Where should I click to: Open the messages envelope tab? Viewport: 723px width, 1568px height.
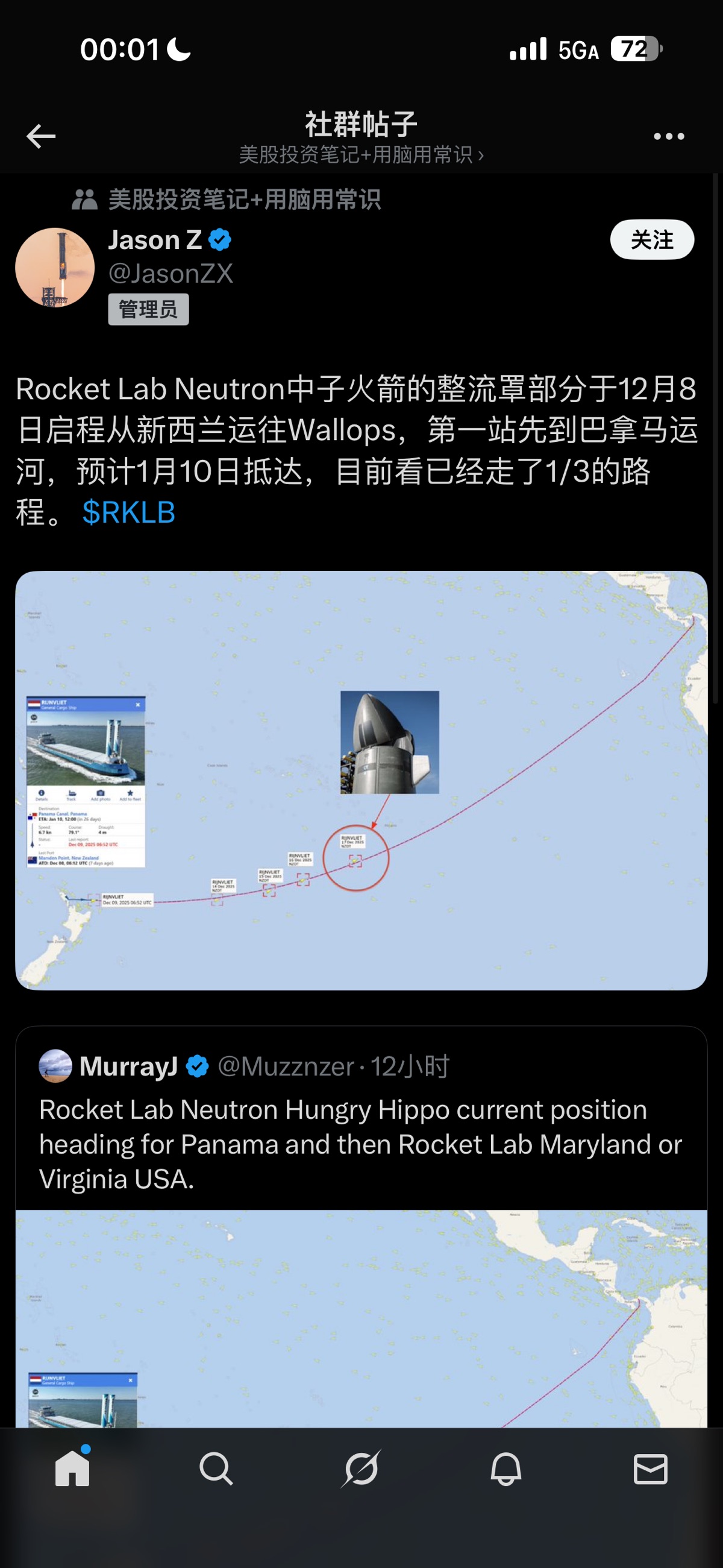pyautogui.click(x=650, y=1468)
